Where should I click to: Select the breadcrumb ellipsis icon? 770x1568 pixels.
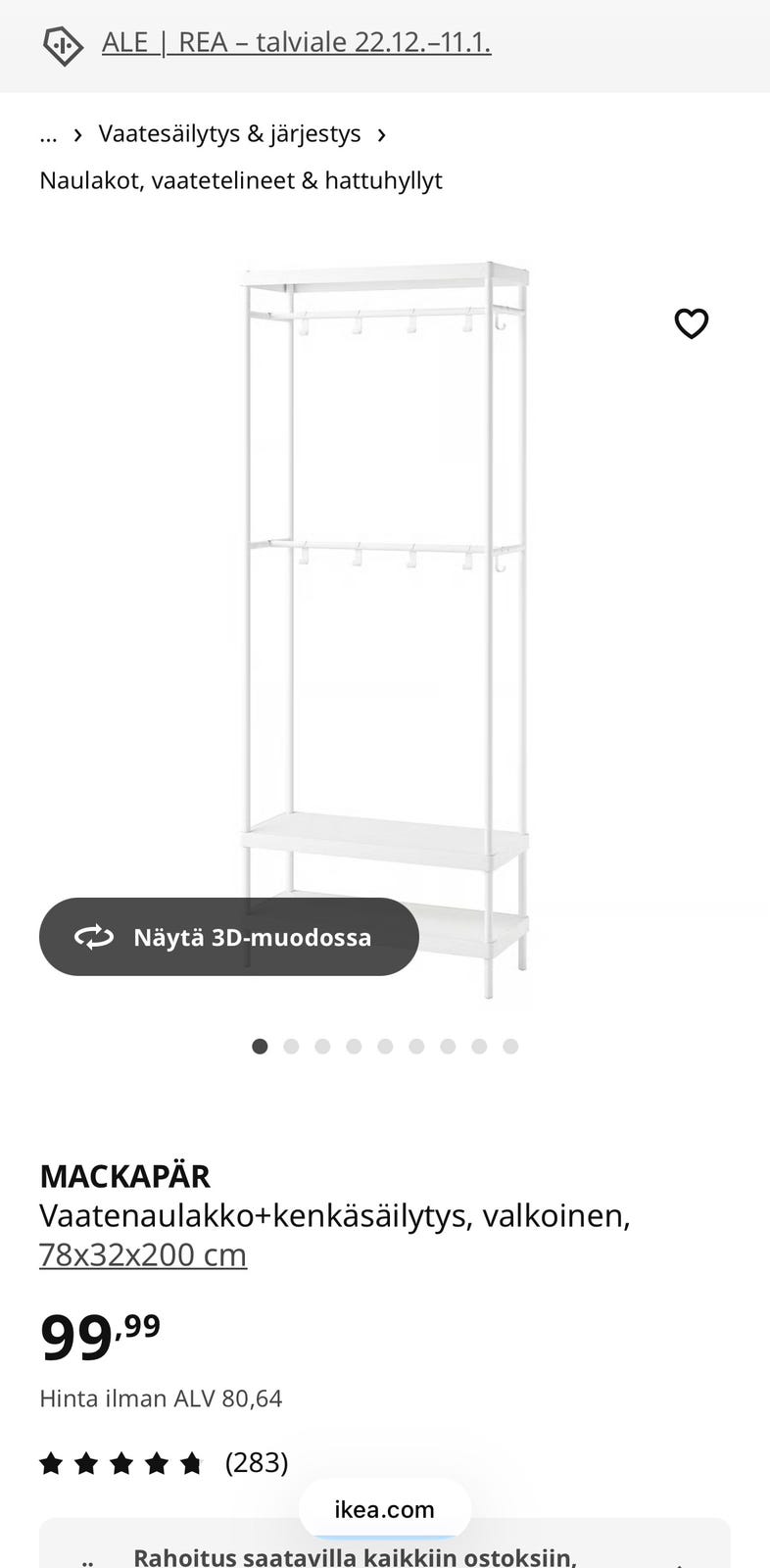point(49,134)
